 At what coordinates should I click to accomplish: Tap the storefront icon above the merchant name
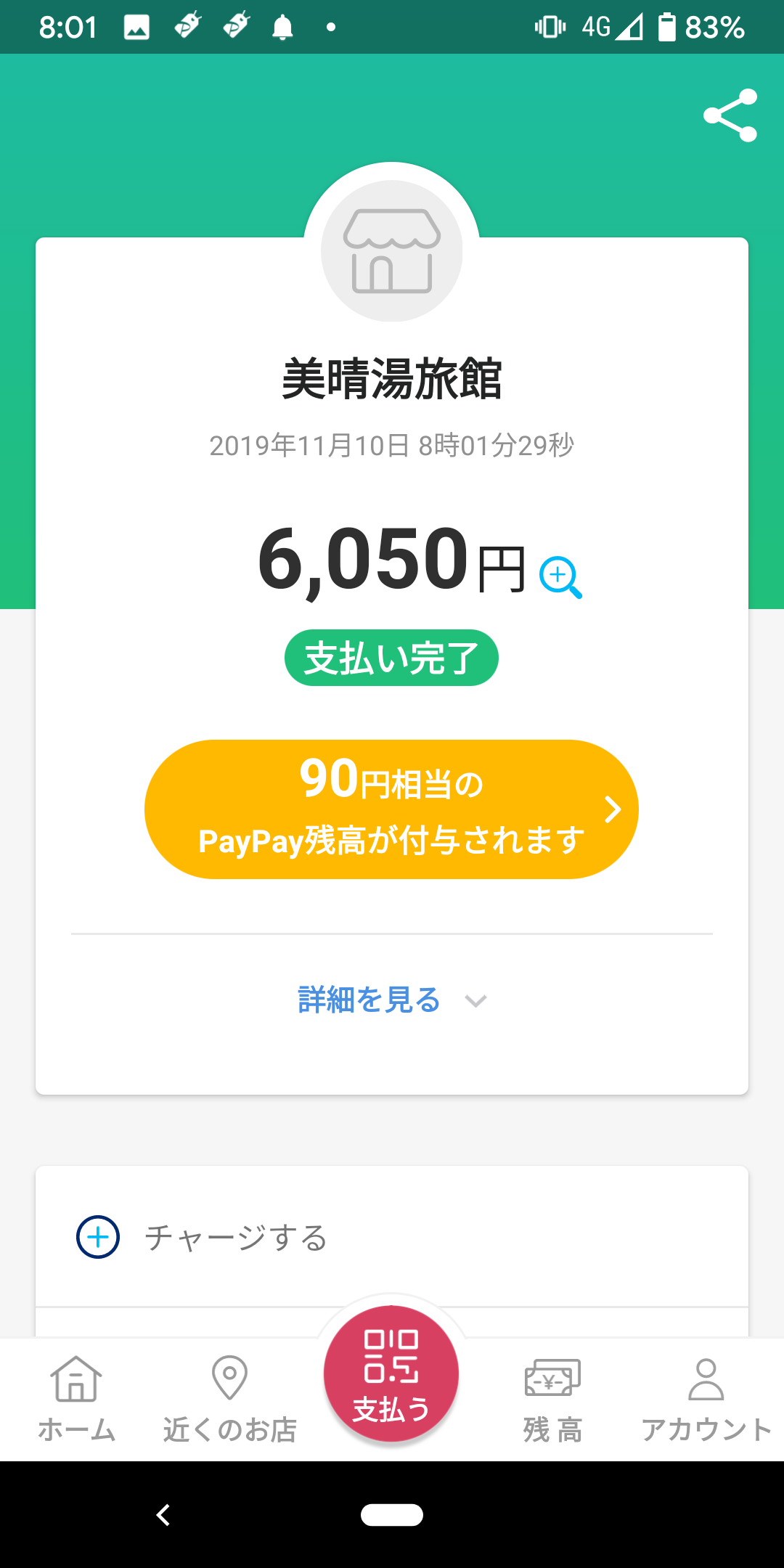click(x=391, y=250)
